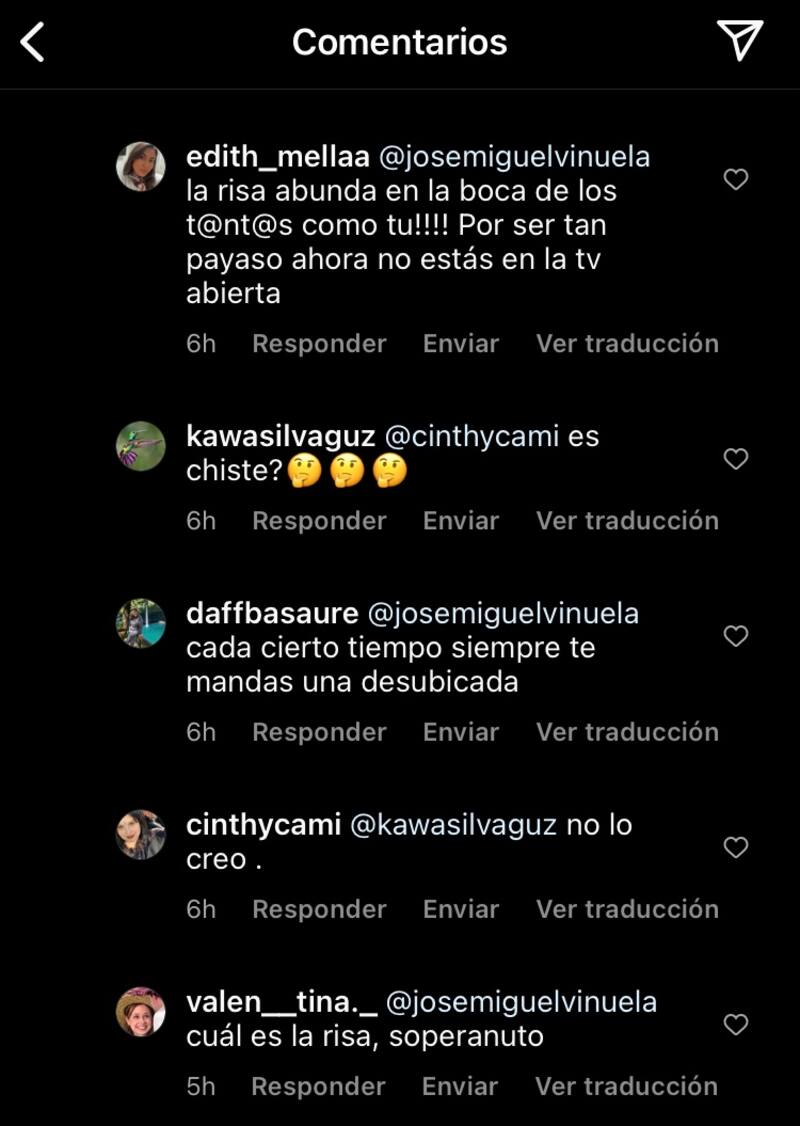Go back from Comentarios

tap(33, 42)
